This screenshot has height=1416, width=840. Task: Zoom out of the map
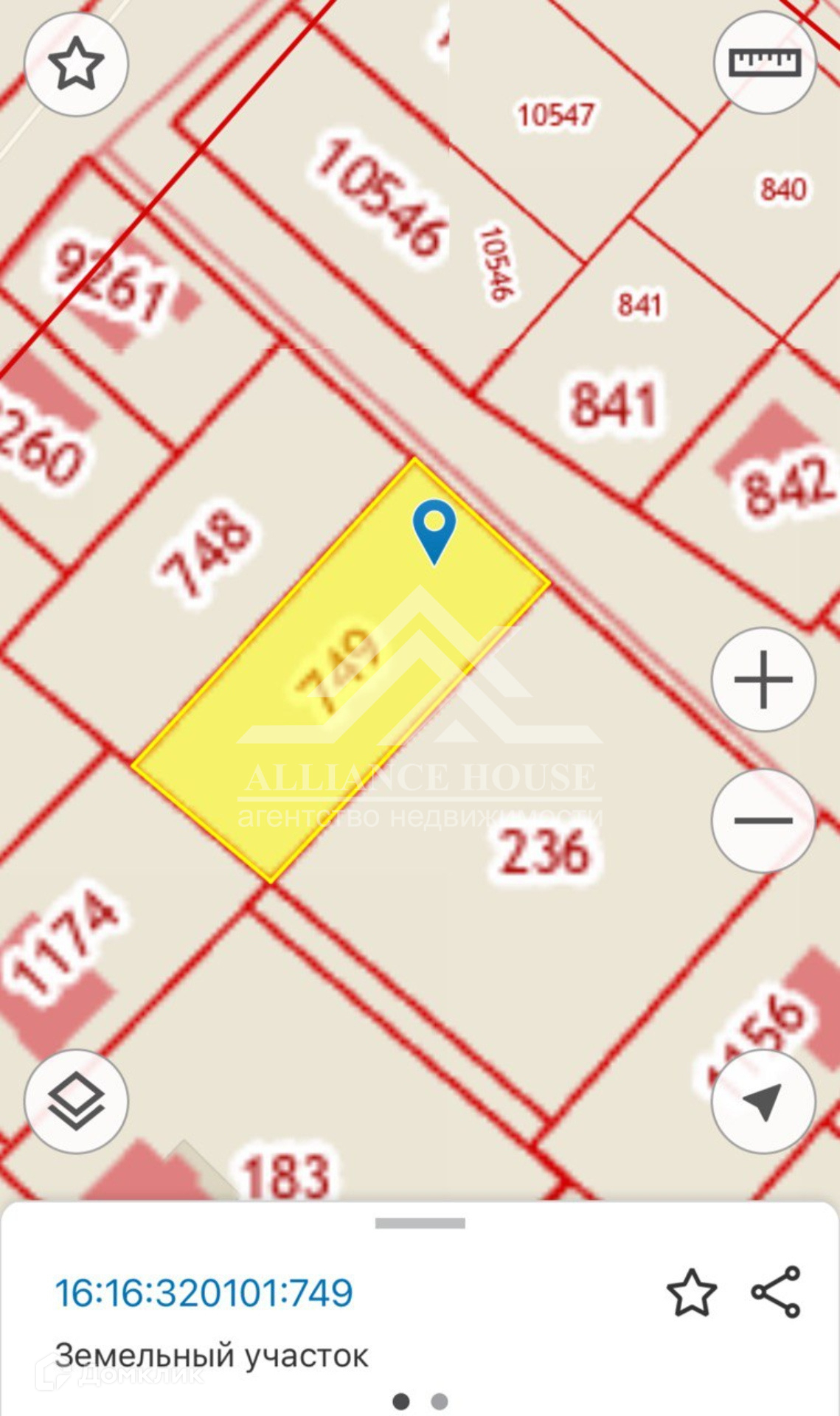763,820
